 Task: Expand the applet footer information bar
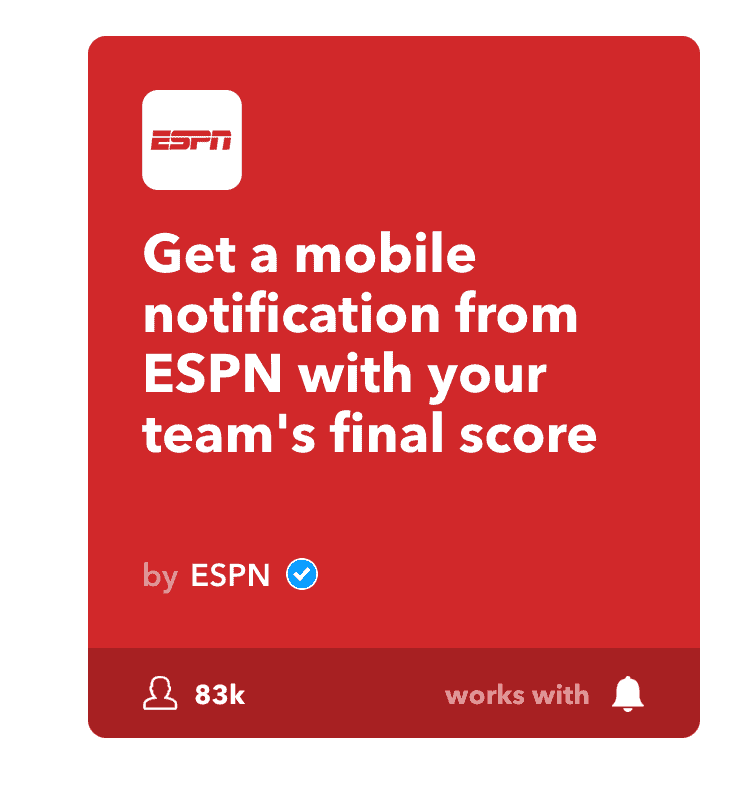(x=395, y=694)
